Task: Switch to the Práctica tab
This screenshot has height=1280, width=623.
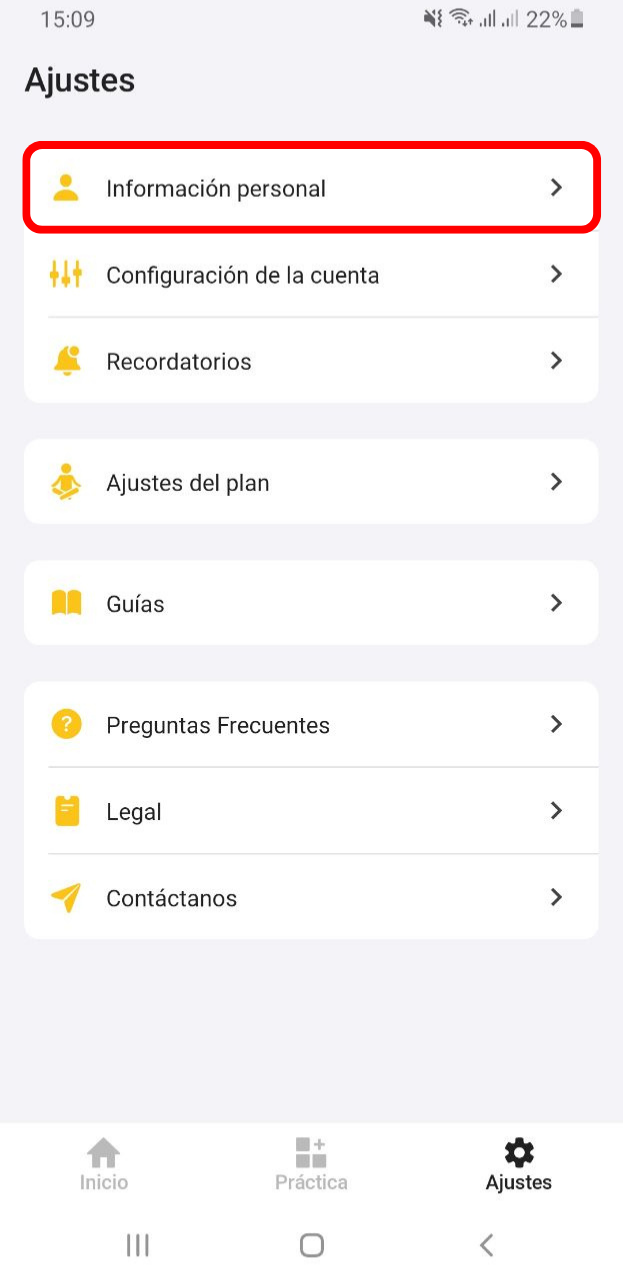Action: (311, 1165)
